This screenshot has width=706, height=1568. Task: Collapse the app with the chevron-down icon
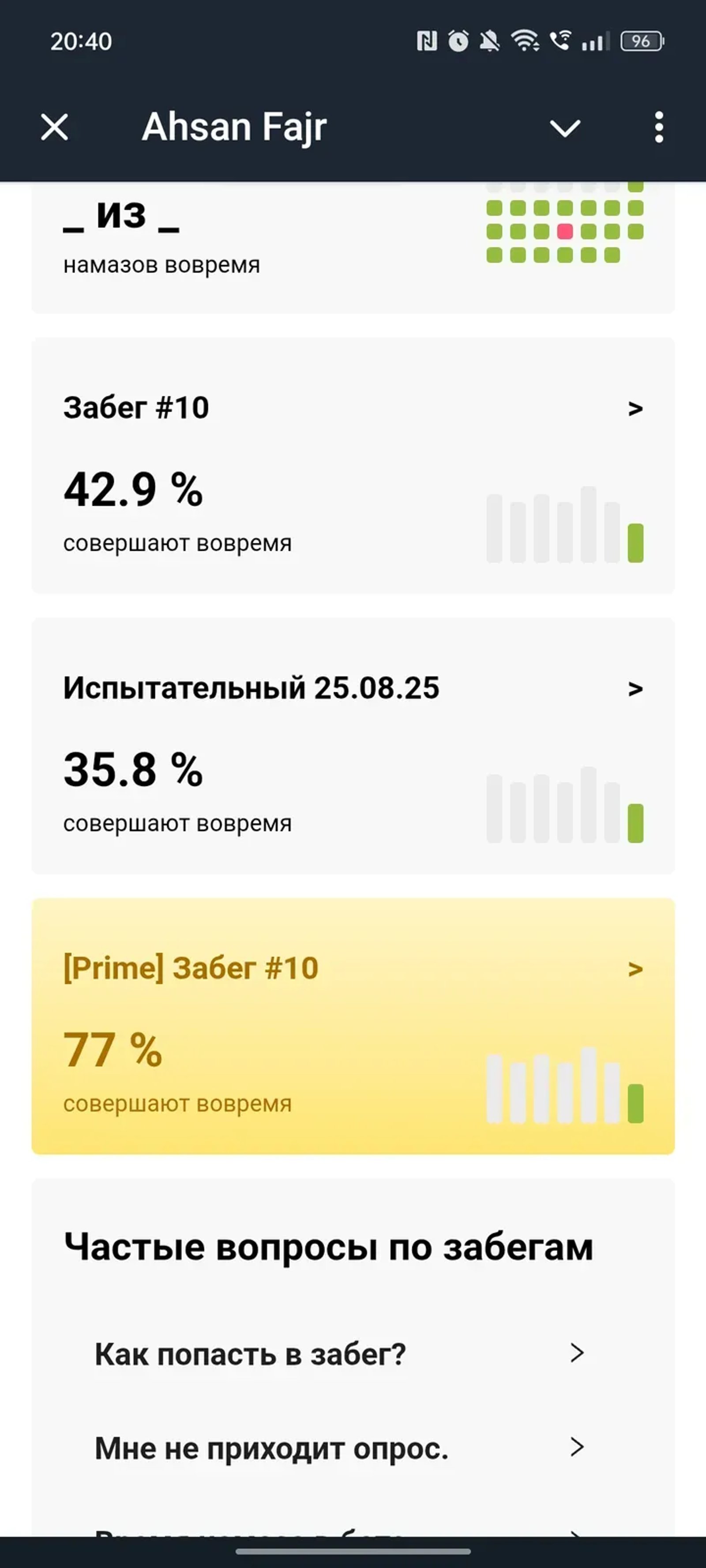[x=565, y=128]
